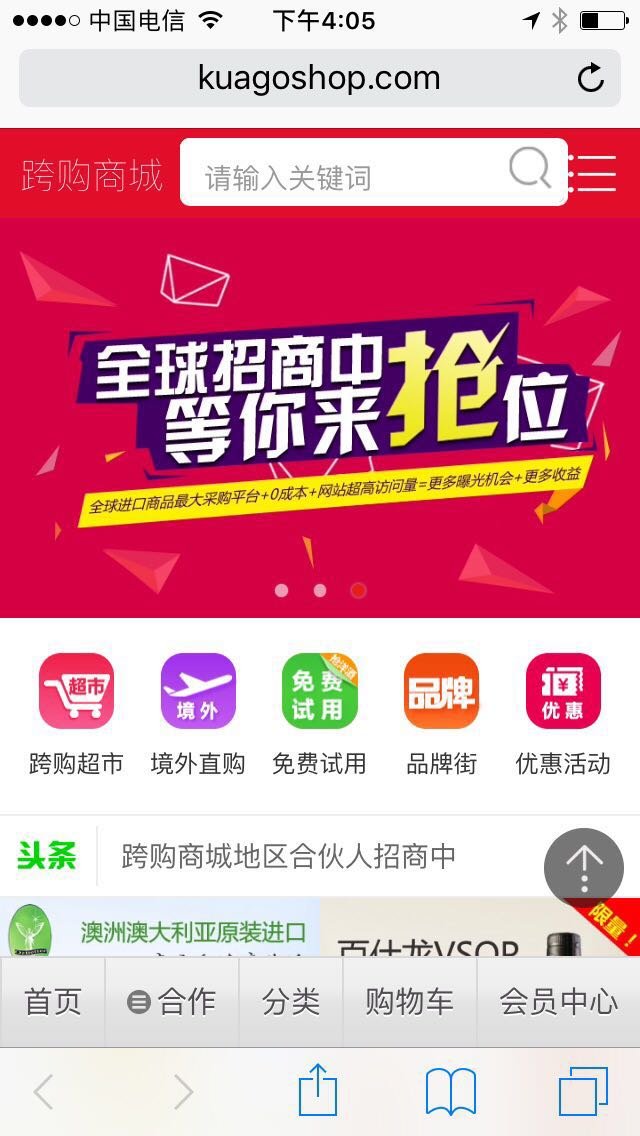Open 品牌街 category
Screen dimensions: 640x1136
(x=441, y=714)
